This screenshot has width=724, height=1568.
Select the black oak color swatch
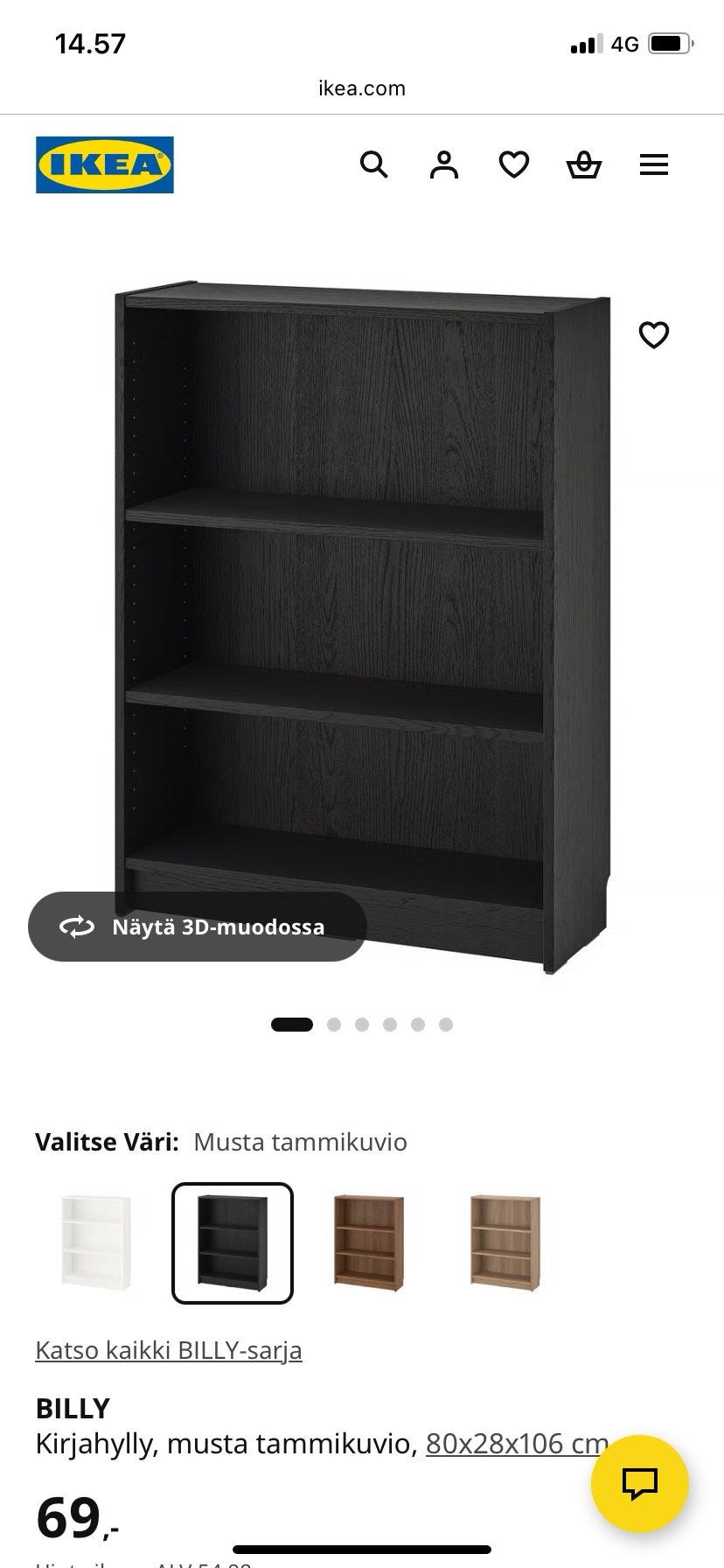tap(233, 1242)
